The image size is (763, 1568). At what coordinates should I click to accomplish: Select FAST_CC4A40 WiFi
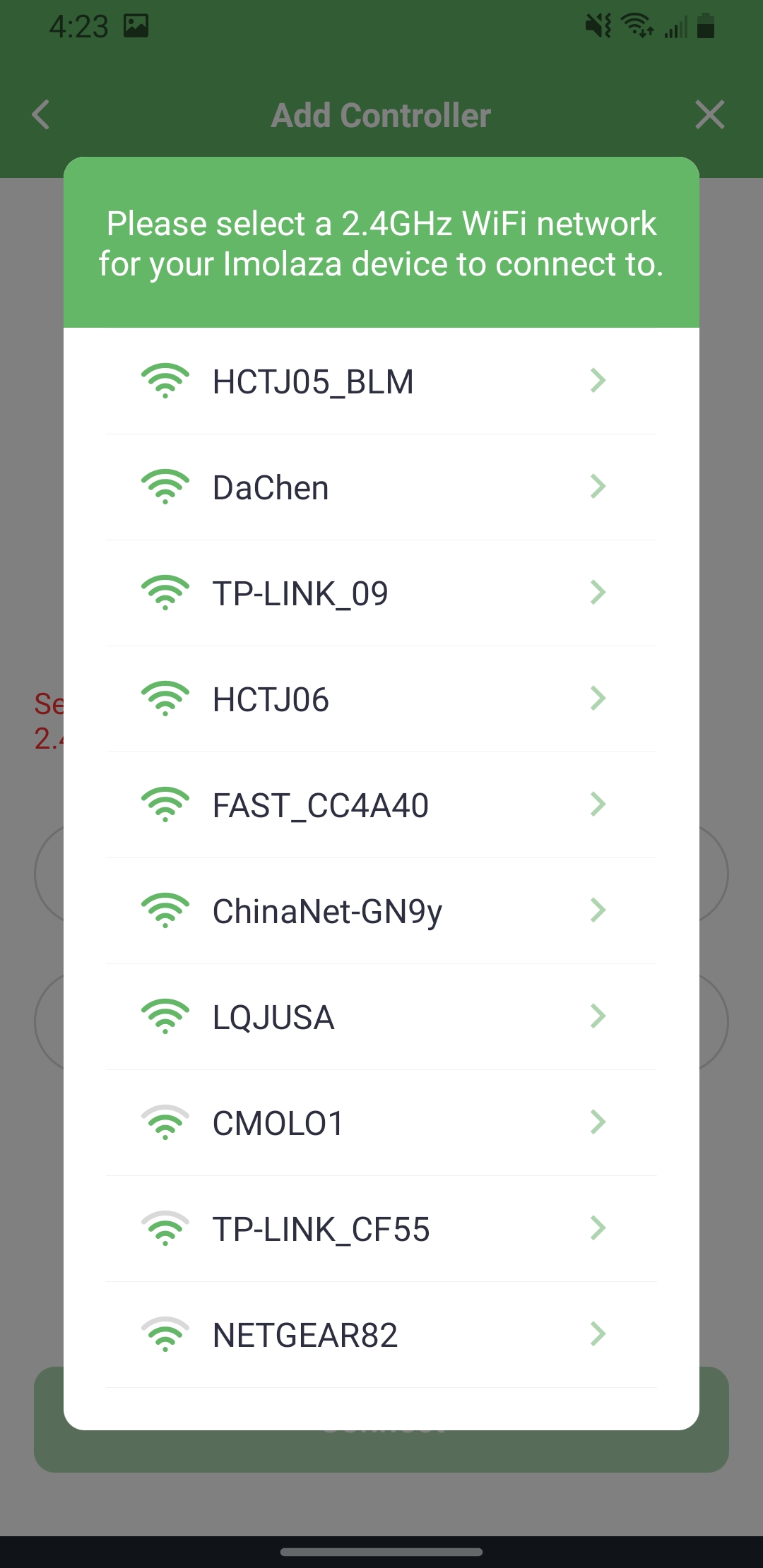381,805
